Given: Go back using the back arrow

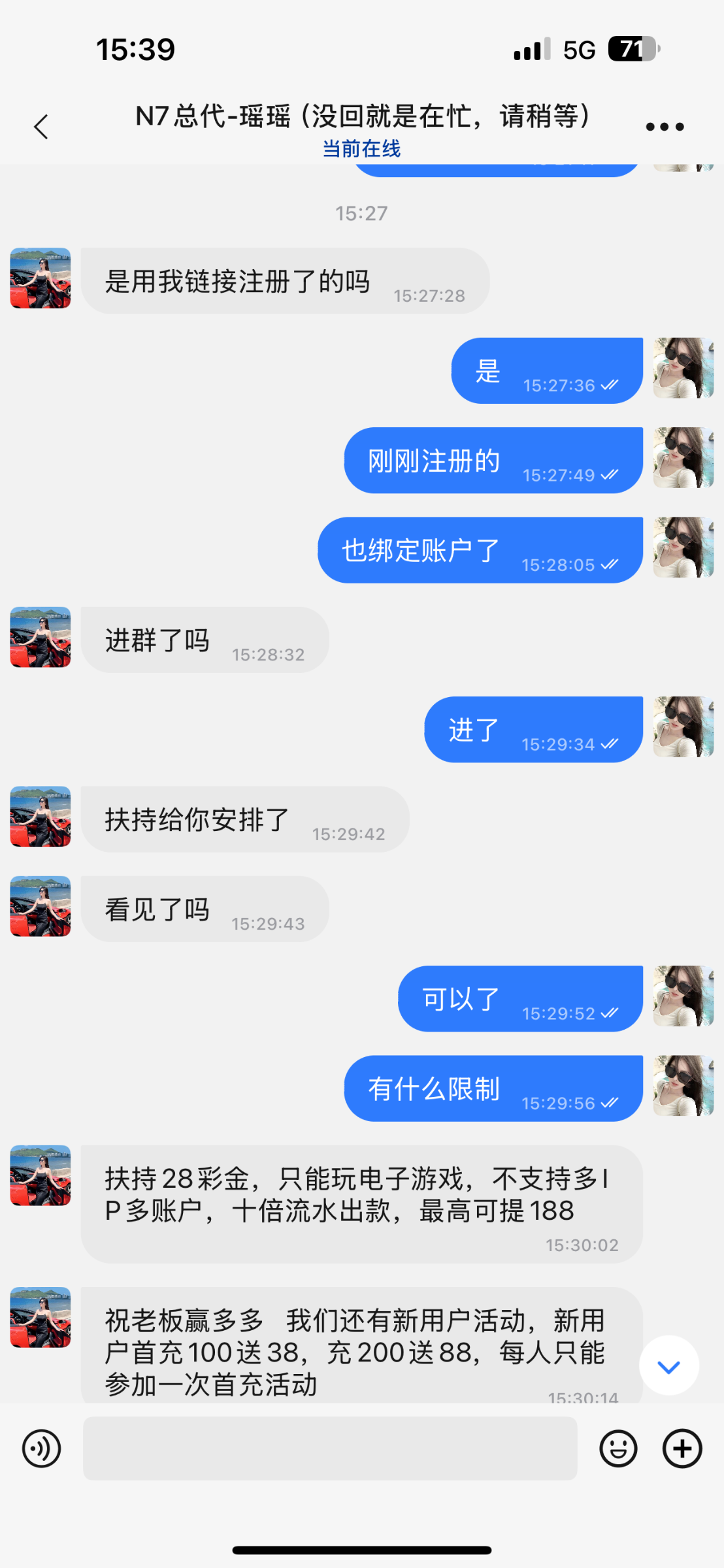Looking at the screenshot, I should click(x=41, y=125).
